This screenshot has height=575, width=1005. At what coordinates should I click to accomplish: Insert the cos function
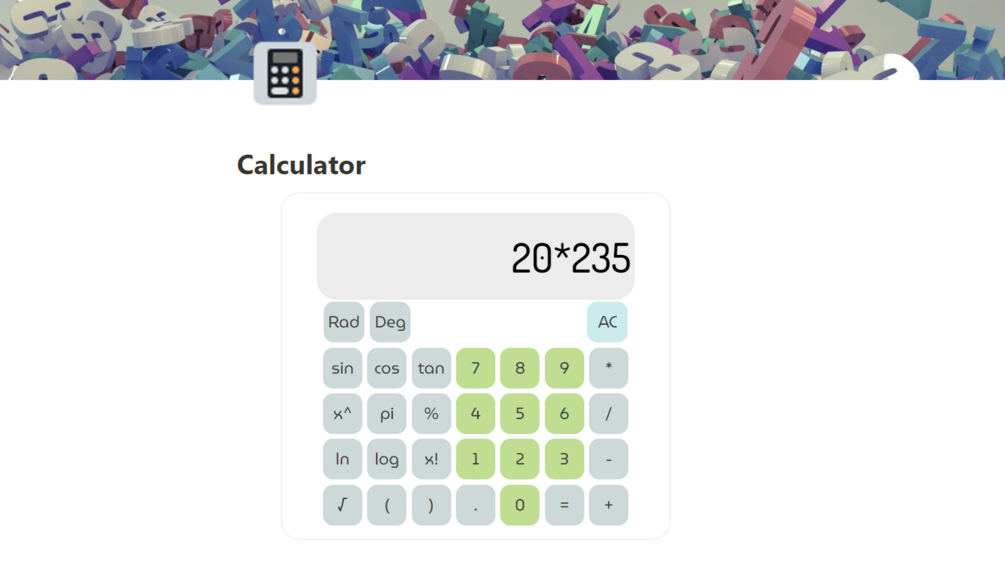387,368
